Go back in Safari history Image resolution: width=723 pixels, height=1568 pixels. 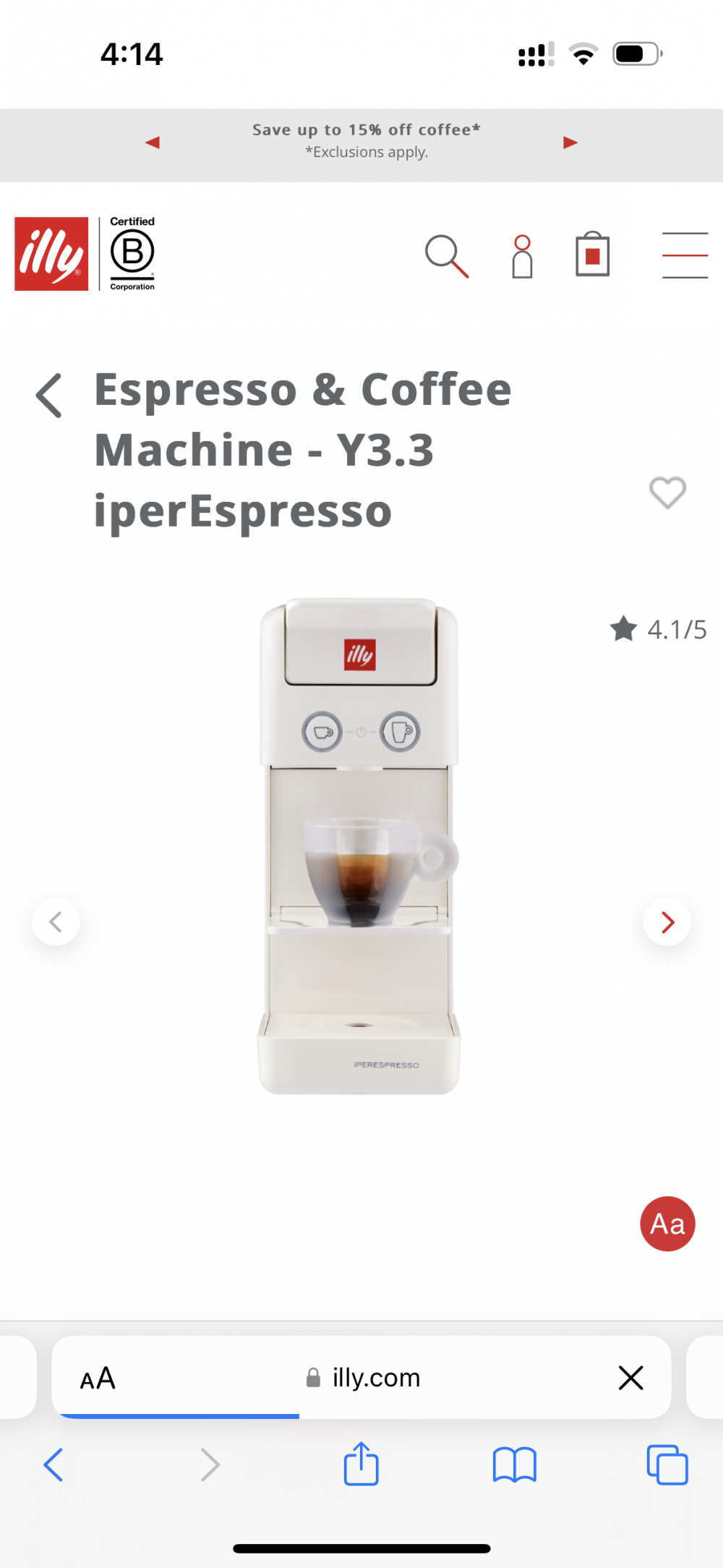pos(54,1465)
